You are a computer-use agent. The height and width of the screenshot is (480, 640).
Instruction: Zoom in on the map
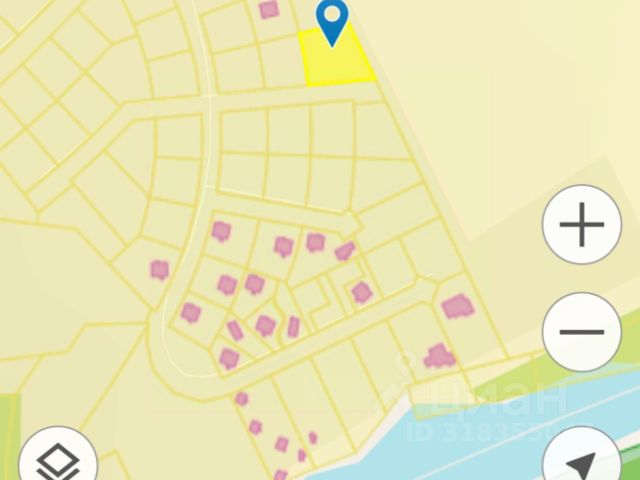point(582,226)
